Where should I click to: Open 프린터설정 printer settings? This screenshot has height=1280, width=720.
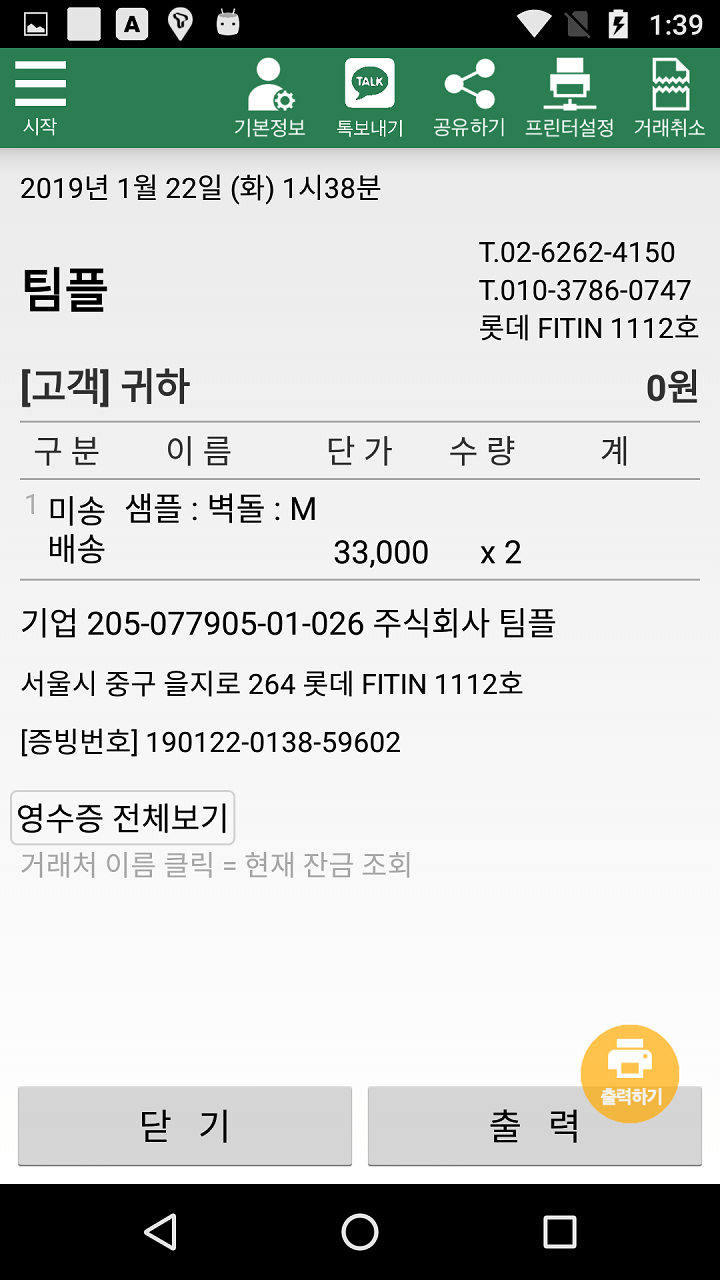click(569, 97)
